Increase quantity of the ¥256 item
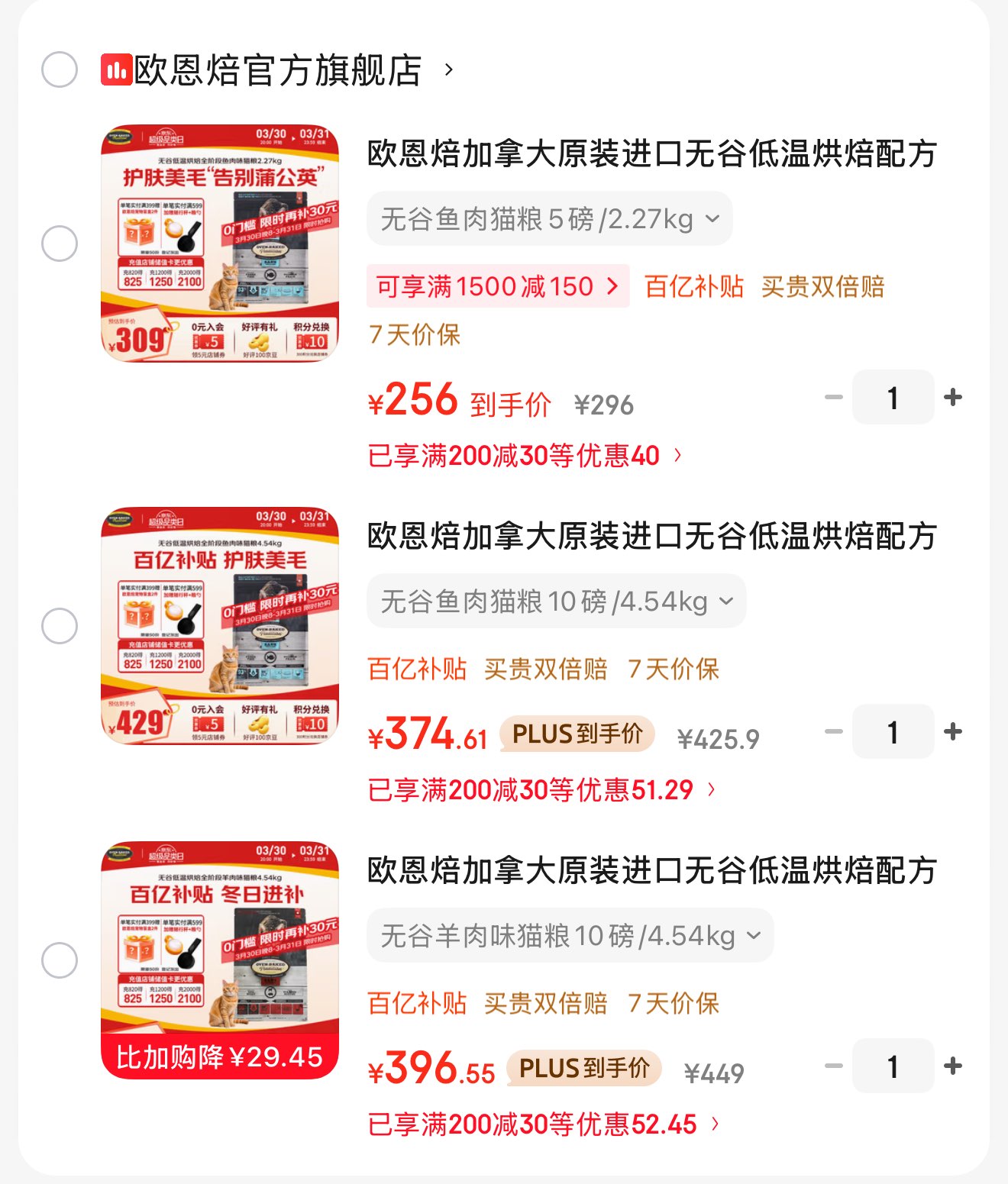This screenshot has height=1184, width=1008. pos(952,397)
